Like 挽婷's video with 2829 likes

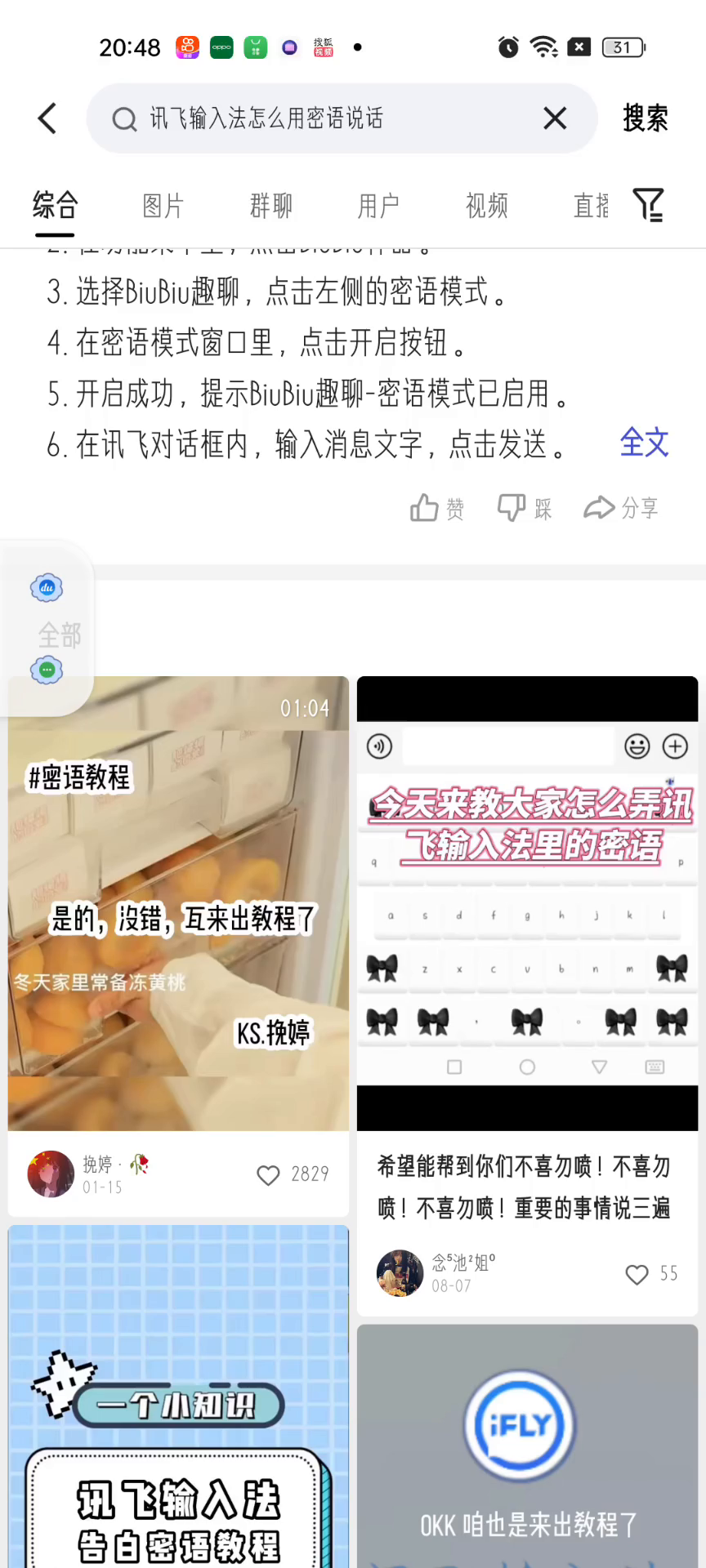269,1174
